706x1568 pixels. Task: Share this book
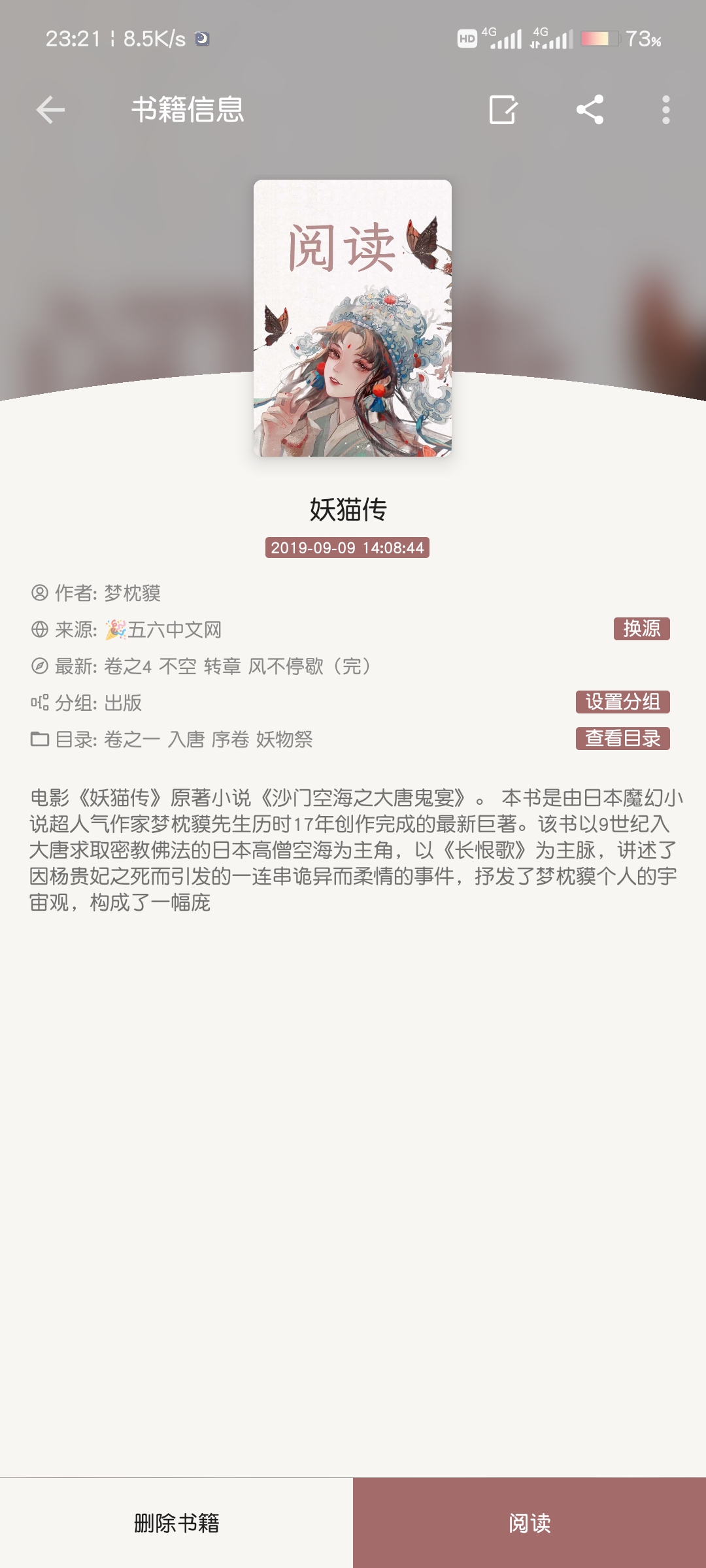(590, 110)
